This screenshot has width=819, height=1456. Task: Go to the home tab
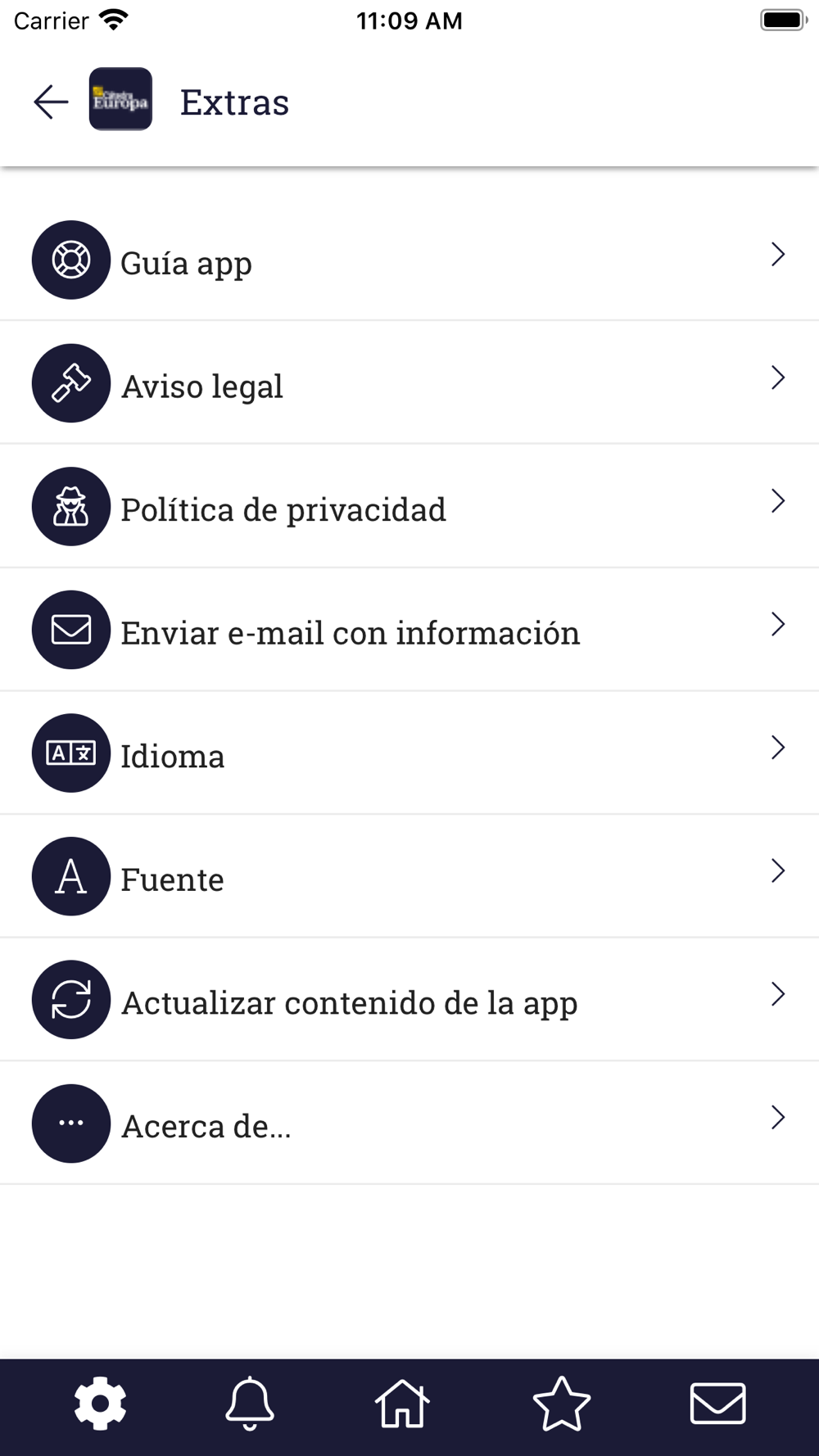(402, 1404)
